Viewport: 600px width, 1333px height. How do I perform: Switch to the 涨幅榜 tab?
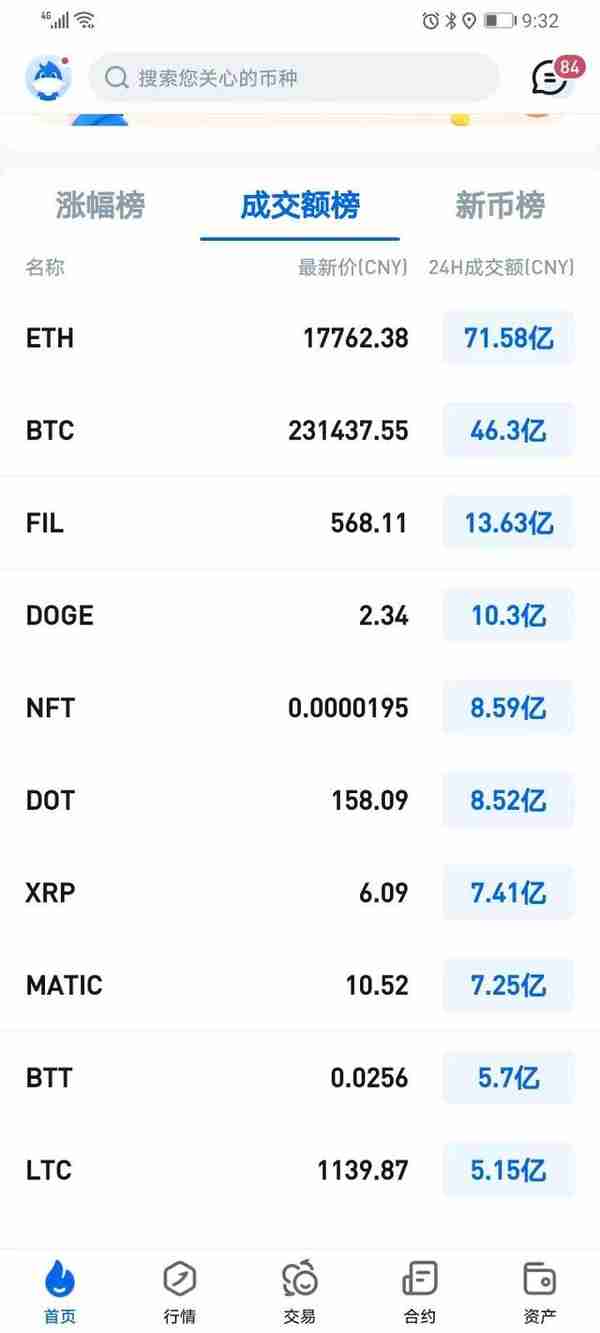click(100, 206)
